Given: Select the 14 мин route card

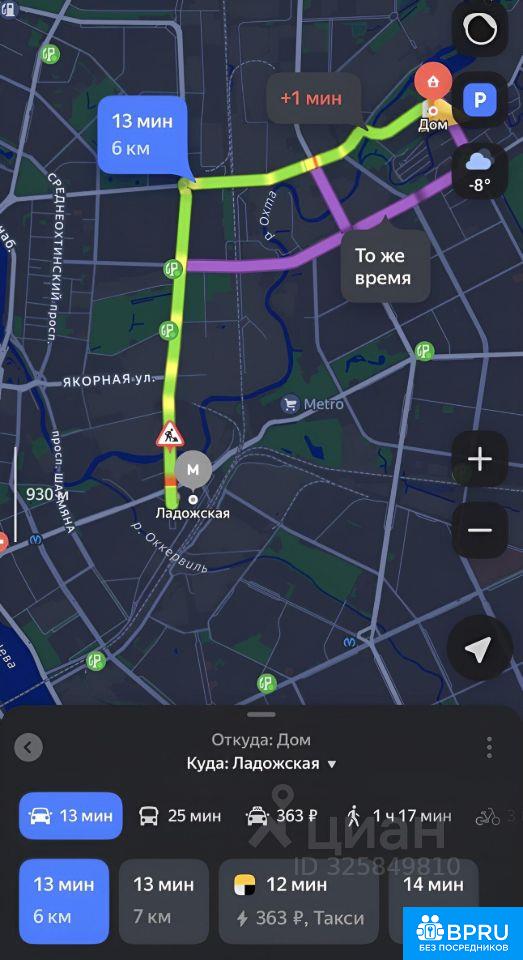Looking at the screenshot, I should [x=434, y=885].
